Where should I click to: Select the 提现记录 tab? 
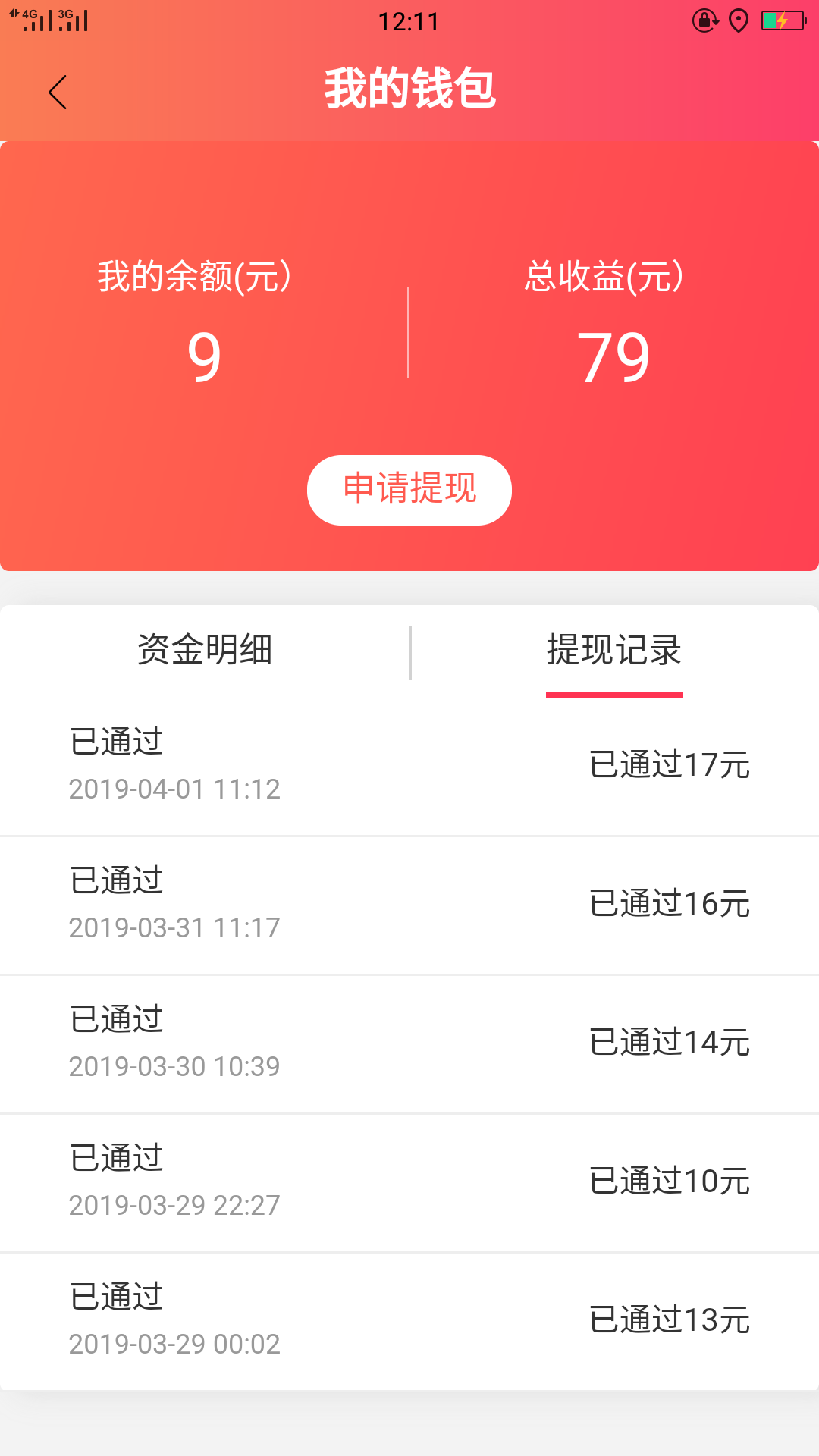pyautogui.click(x=615, y=651)
